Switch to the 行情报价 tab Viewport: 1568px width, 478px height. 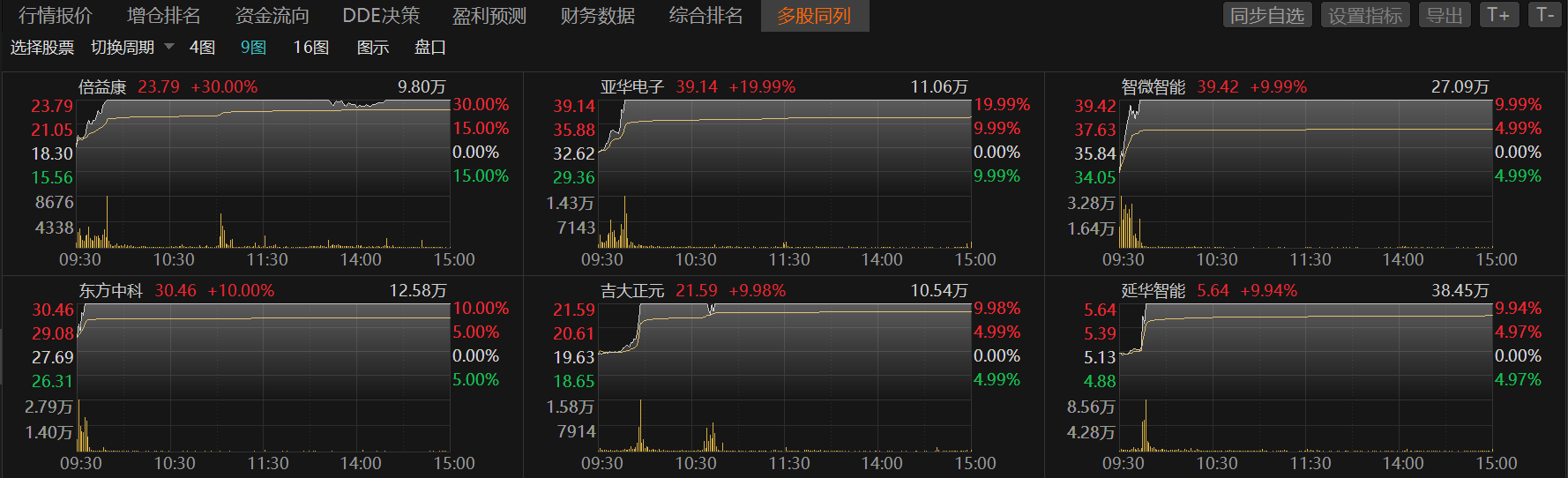point(55,16)
